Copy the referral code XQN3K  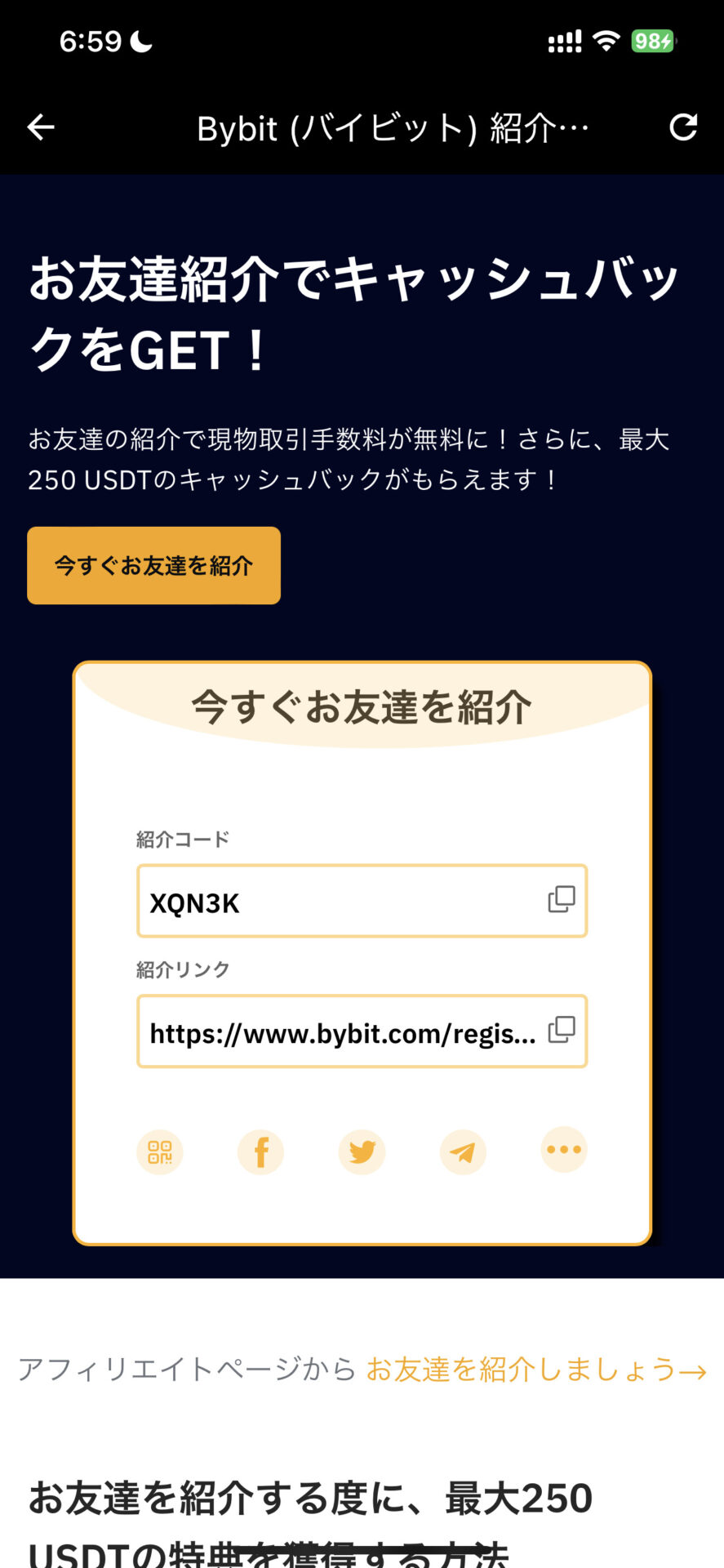(x=561, y=899)
